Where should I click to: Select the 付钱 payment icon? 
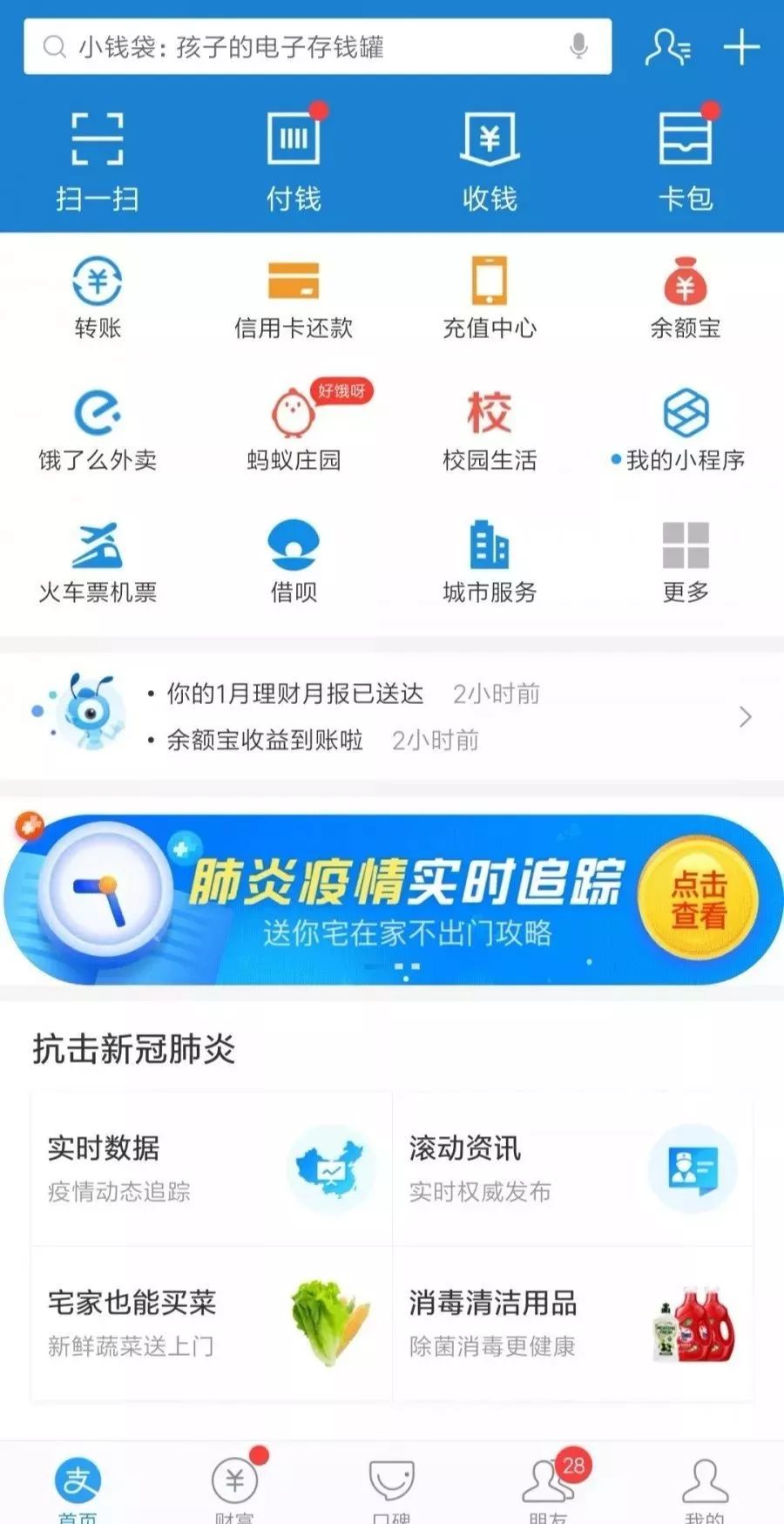coord(293,159)
